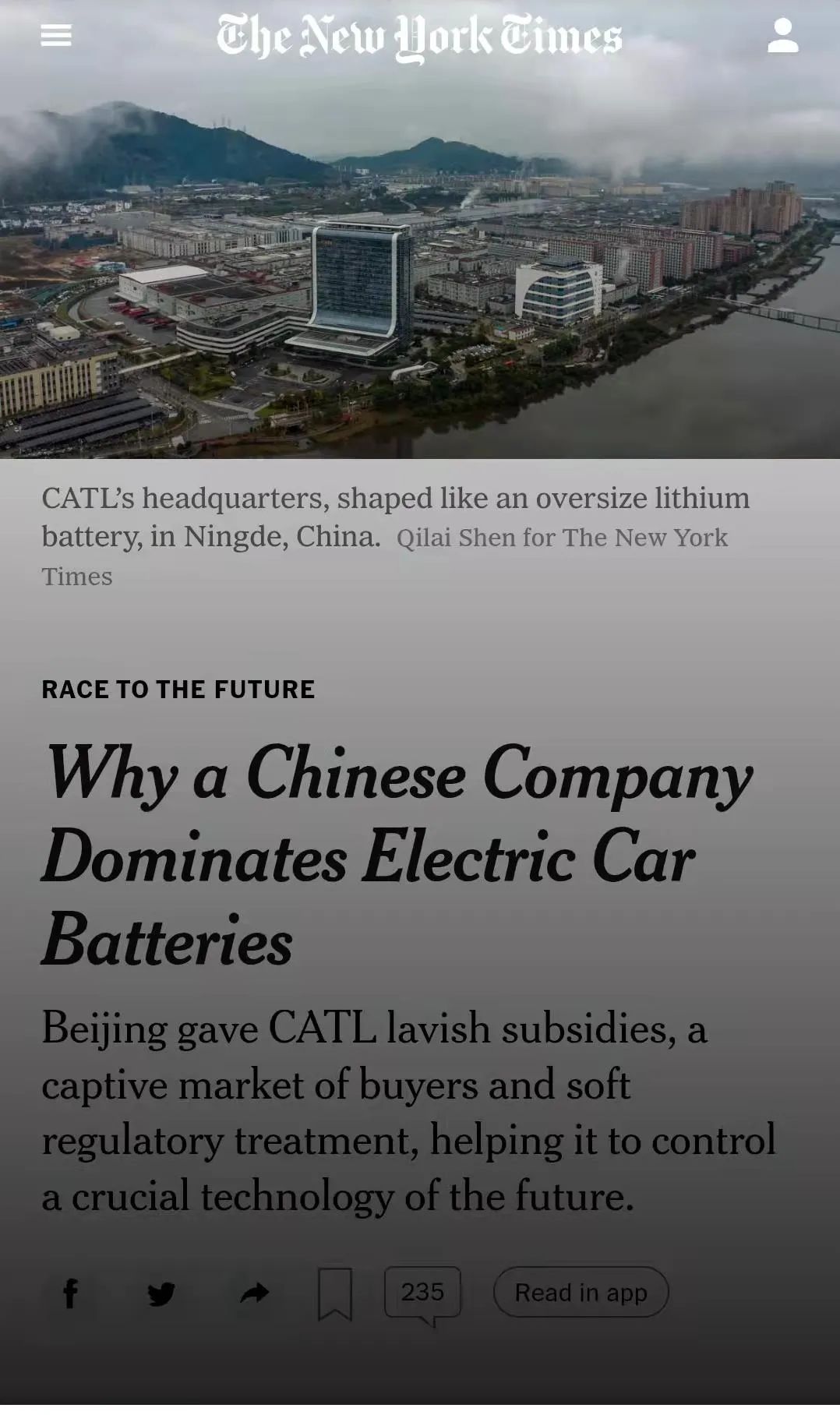Tap Read in app button

[x=581, y=1293]
